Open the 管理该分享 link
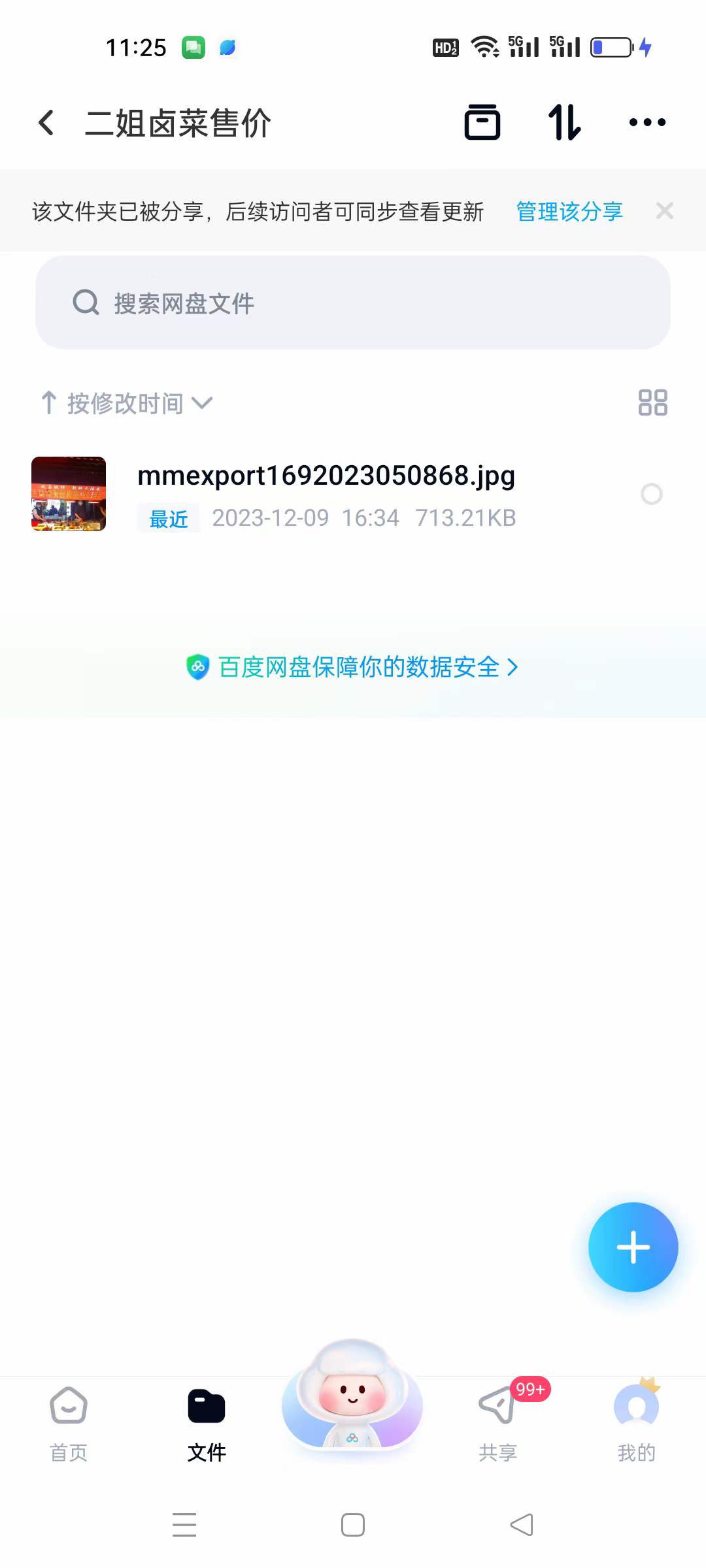Screen dimensions: 706x1568 (568, 211)
